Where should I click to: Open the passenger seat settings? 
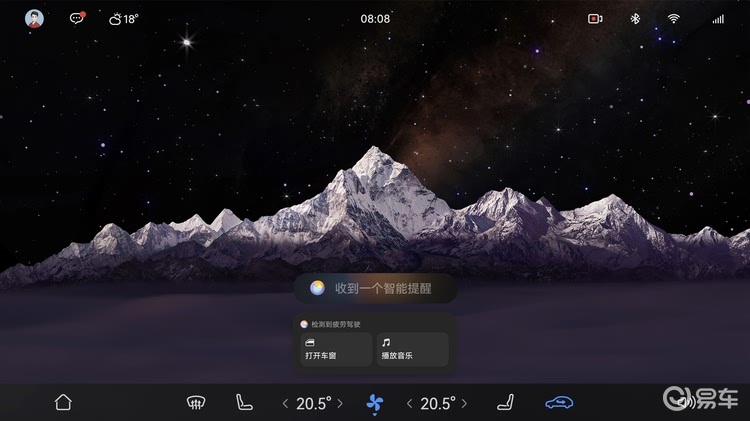505,403
